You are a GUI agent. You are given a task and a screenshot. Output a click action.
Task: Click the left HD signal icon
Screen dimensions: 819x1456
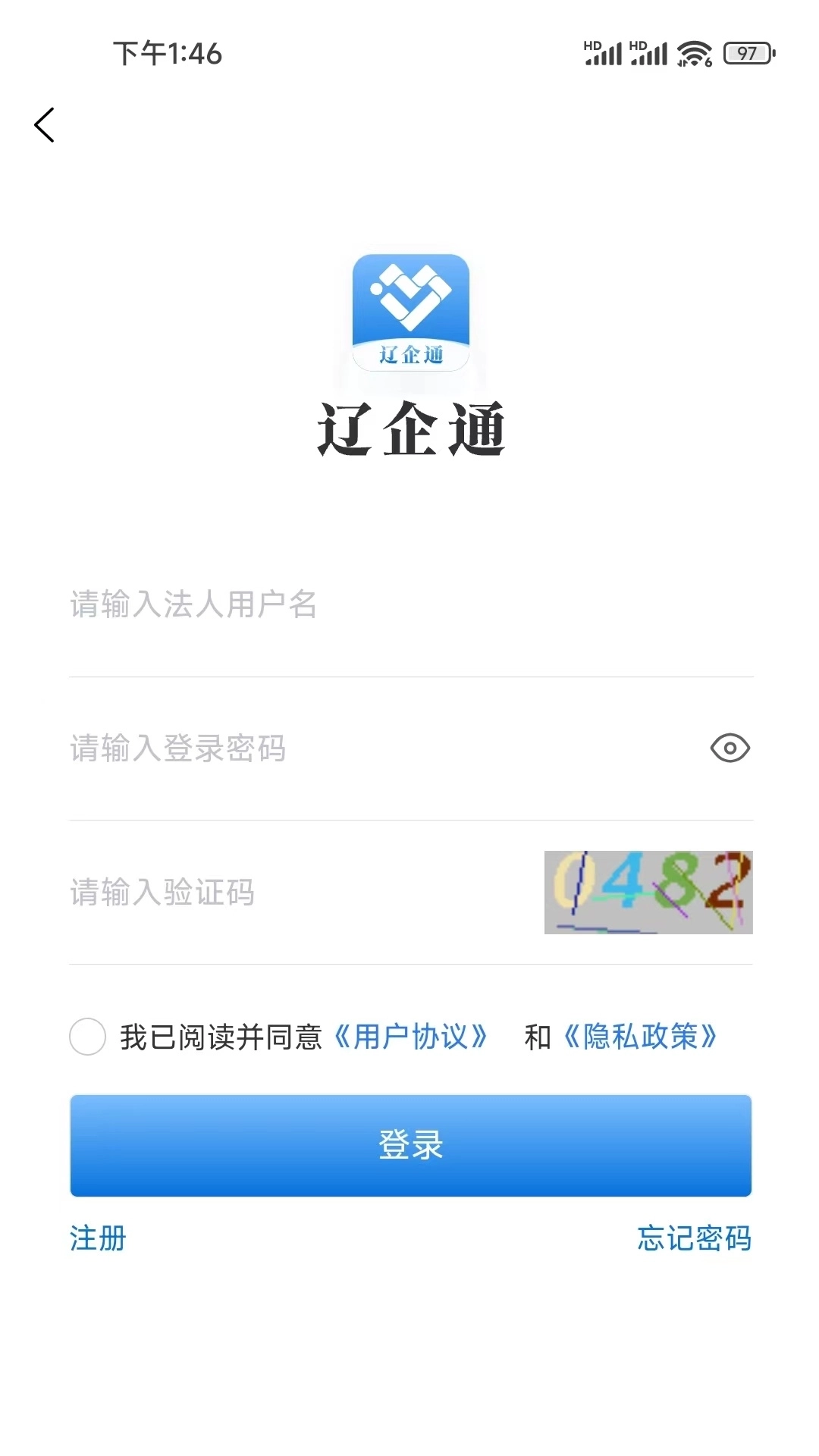(603, 53)
